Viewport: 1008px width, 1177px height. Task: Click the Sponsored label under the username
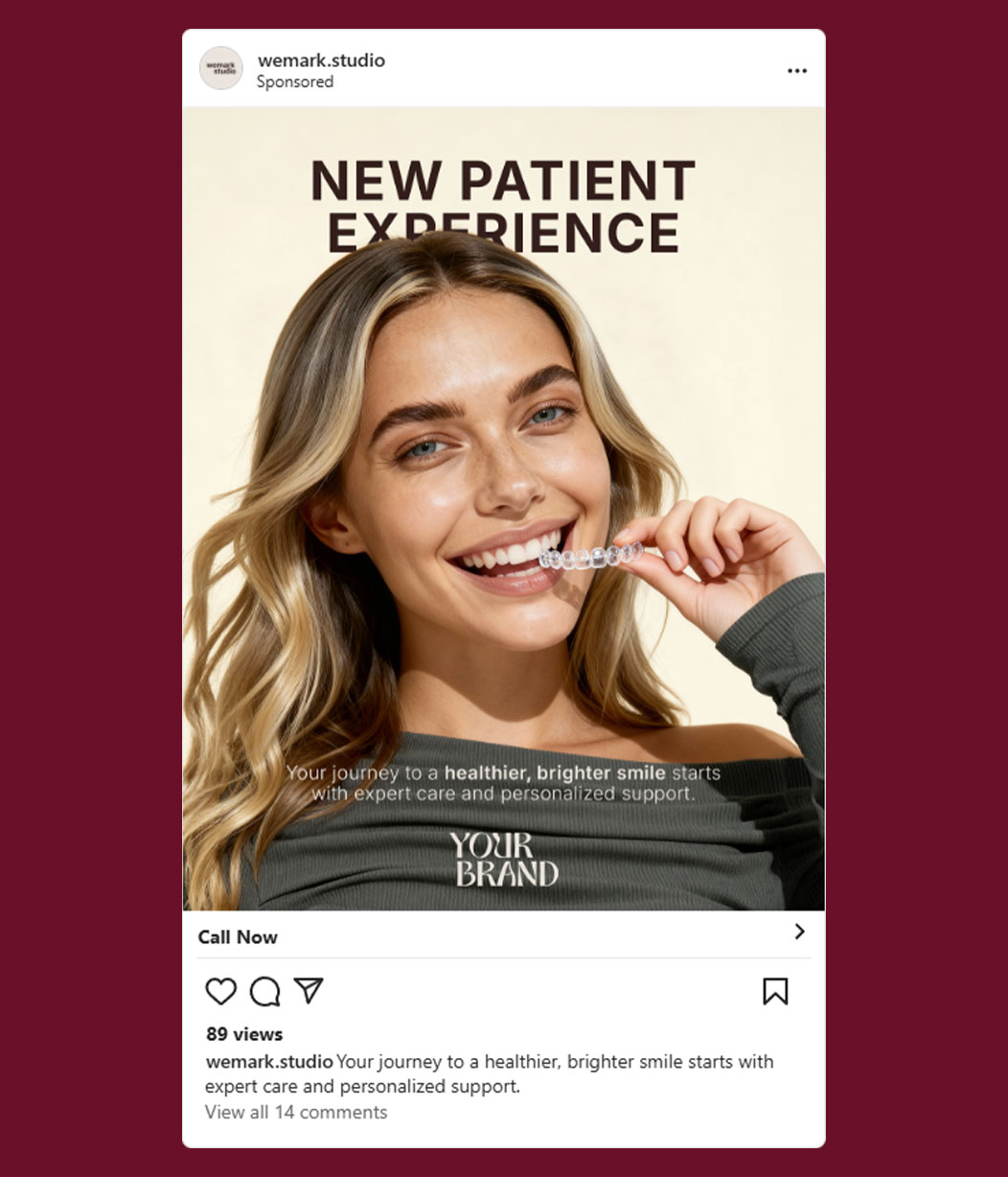(x=295, y=82)
